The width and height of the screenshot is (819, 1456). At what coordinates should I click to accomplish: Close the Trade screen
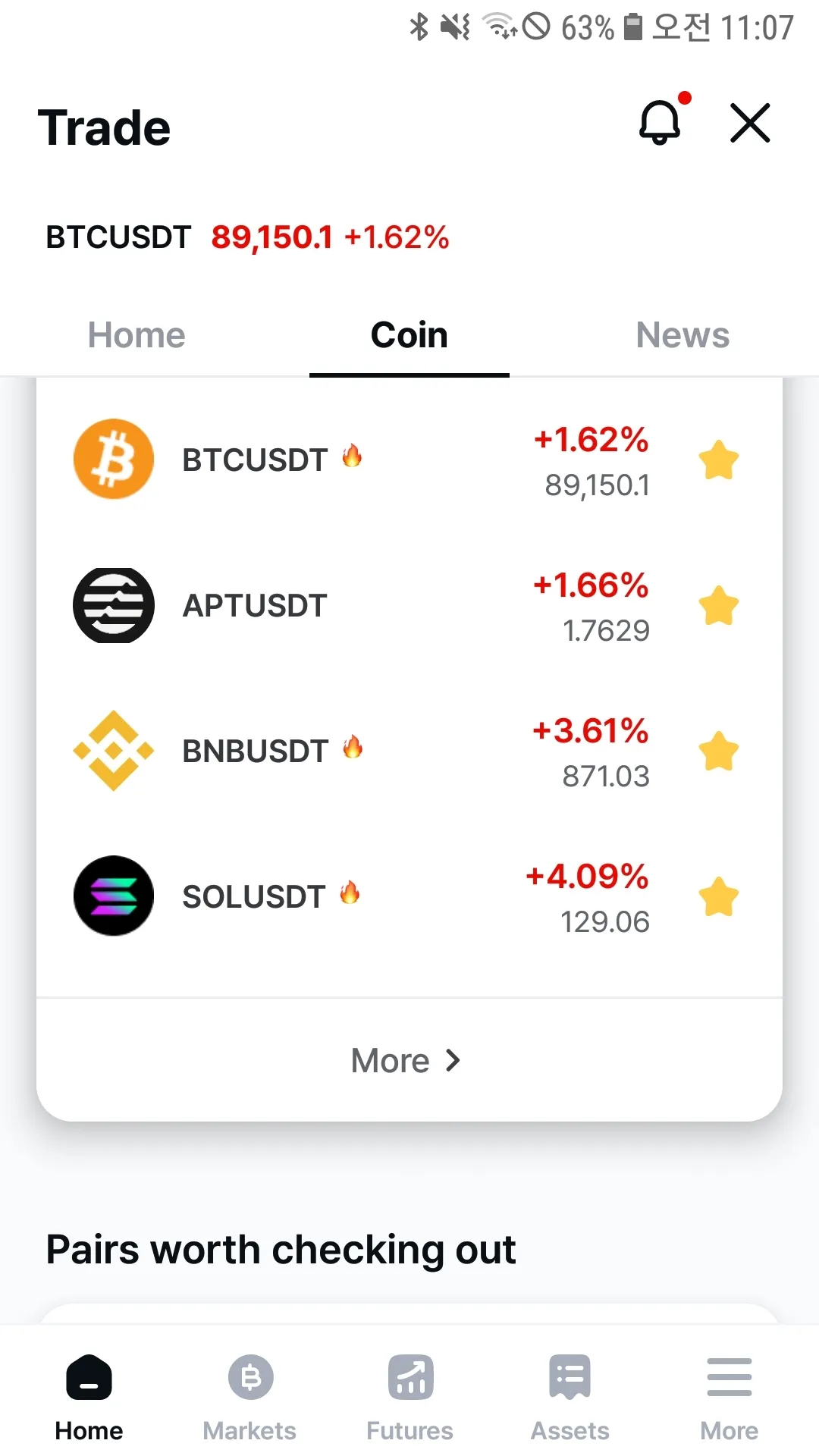pyautogui.click(x=750, y=123)
